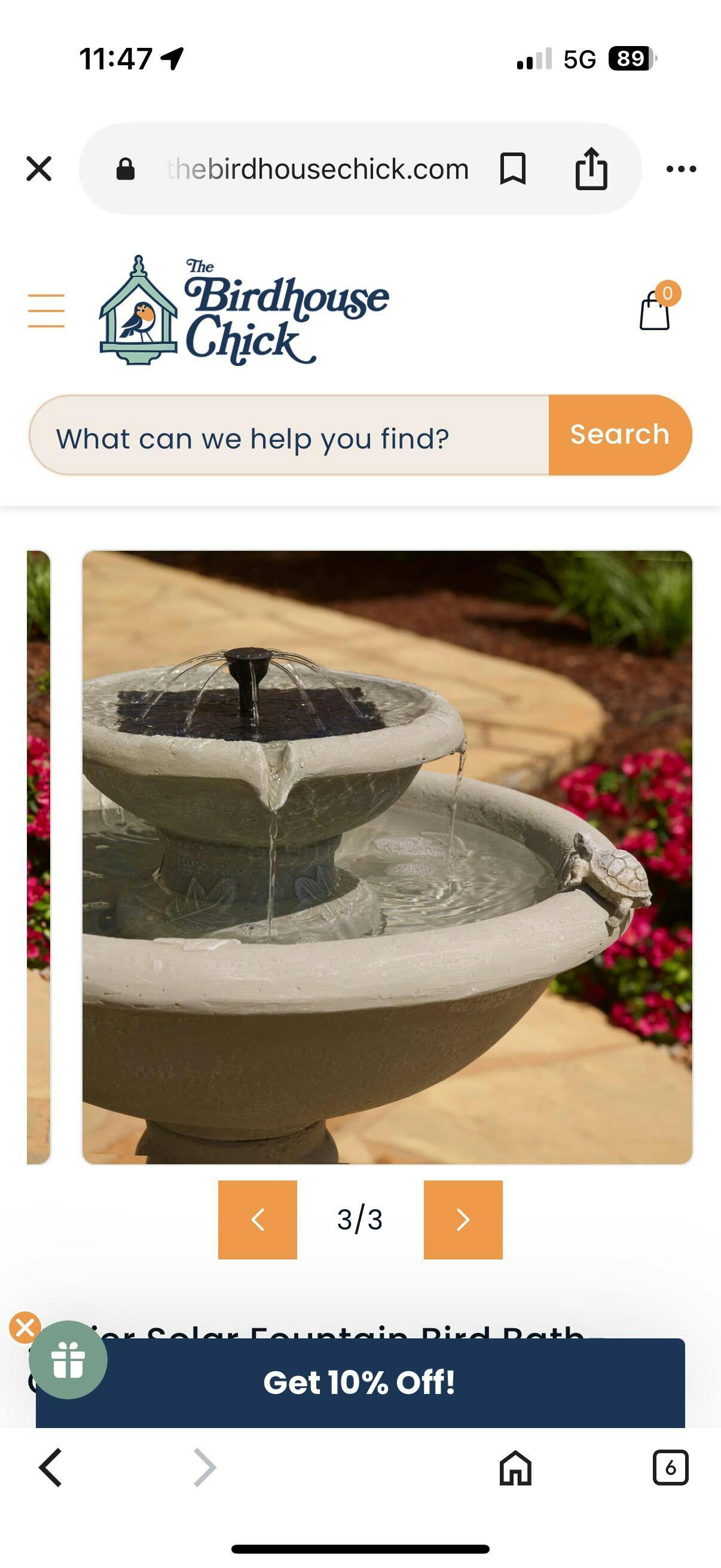Claim the Get 10% Off! banner
This screenshot has height=1568, width=721.
360,1383
